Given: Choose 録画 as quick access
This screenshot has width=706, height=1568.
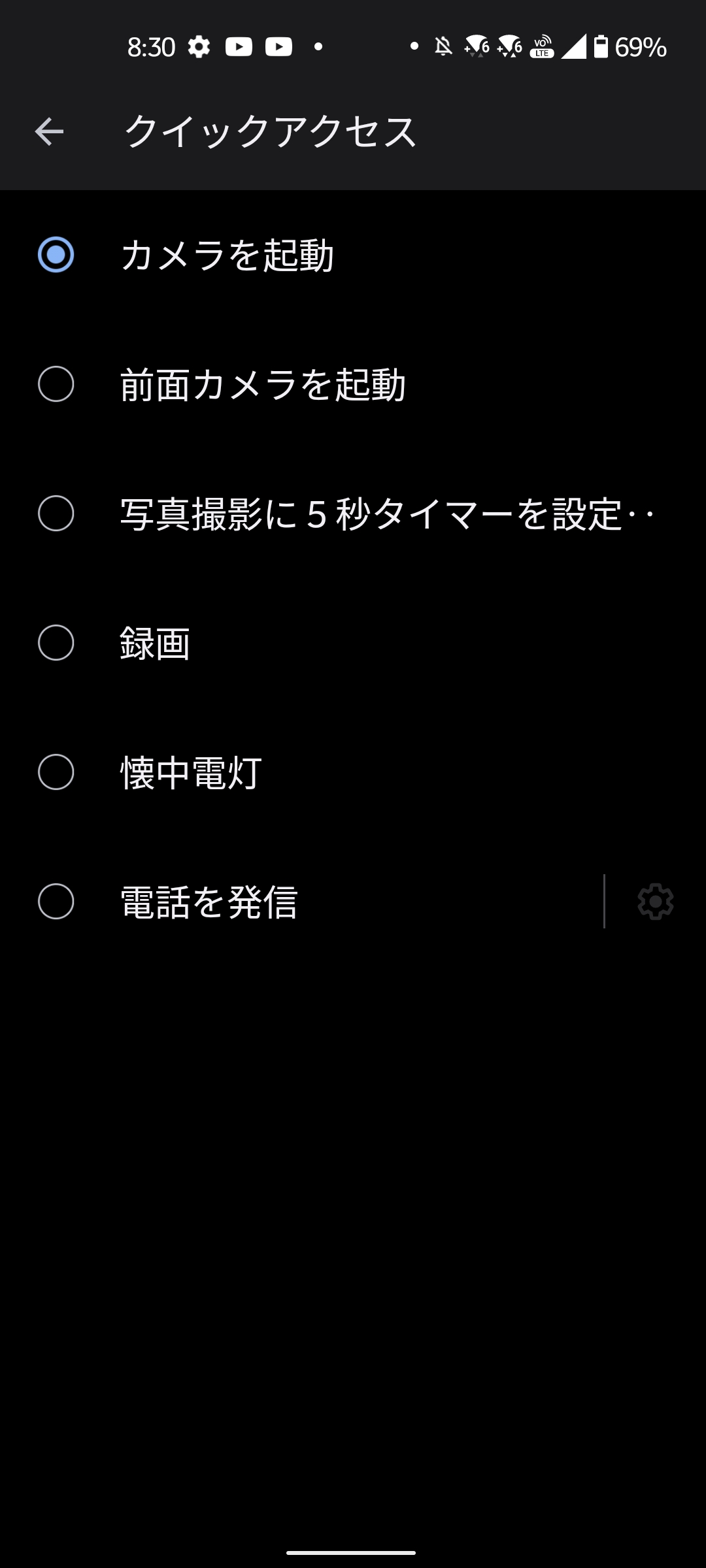Looking at the screenshot, I should [56, 642].
